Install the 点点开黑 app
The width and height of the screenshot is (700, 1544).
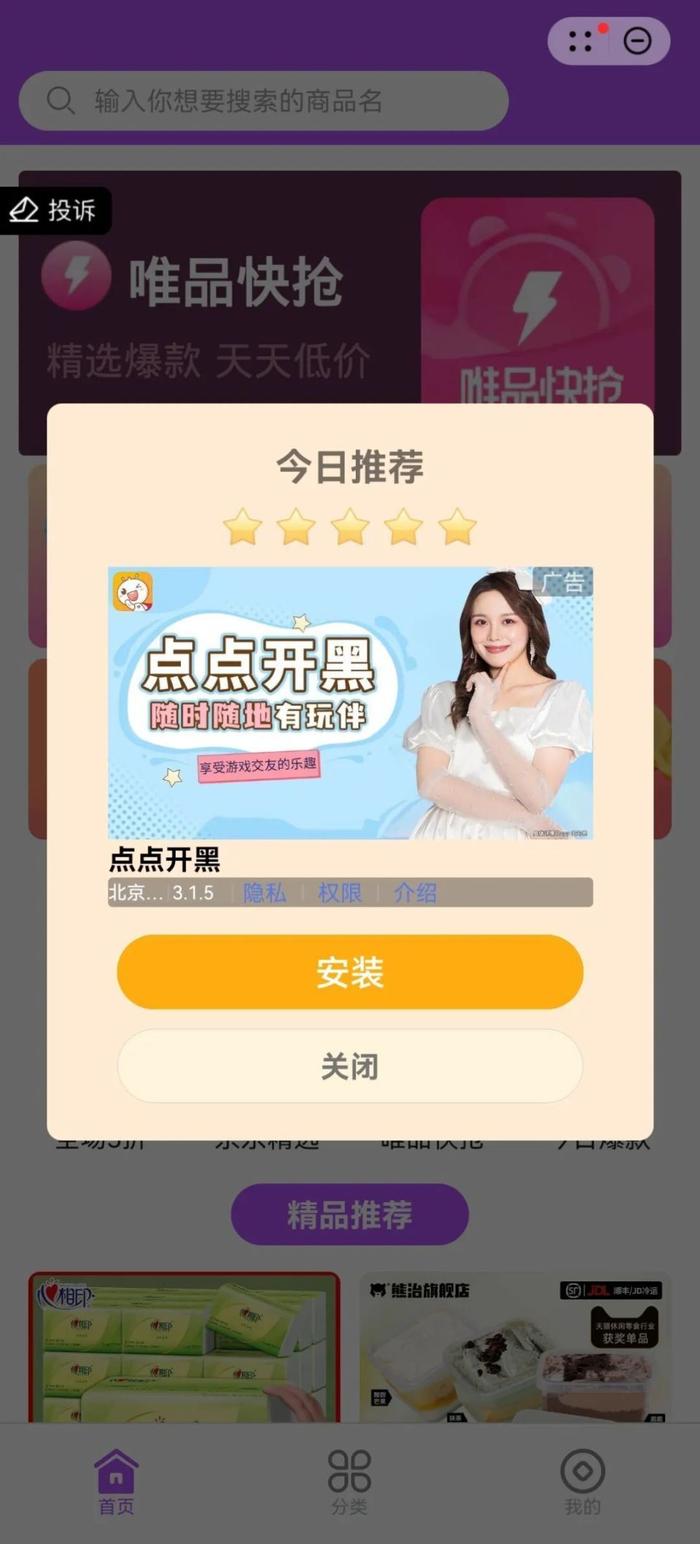(x=349, y=972)
